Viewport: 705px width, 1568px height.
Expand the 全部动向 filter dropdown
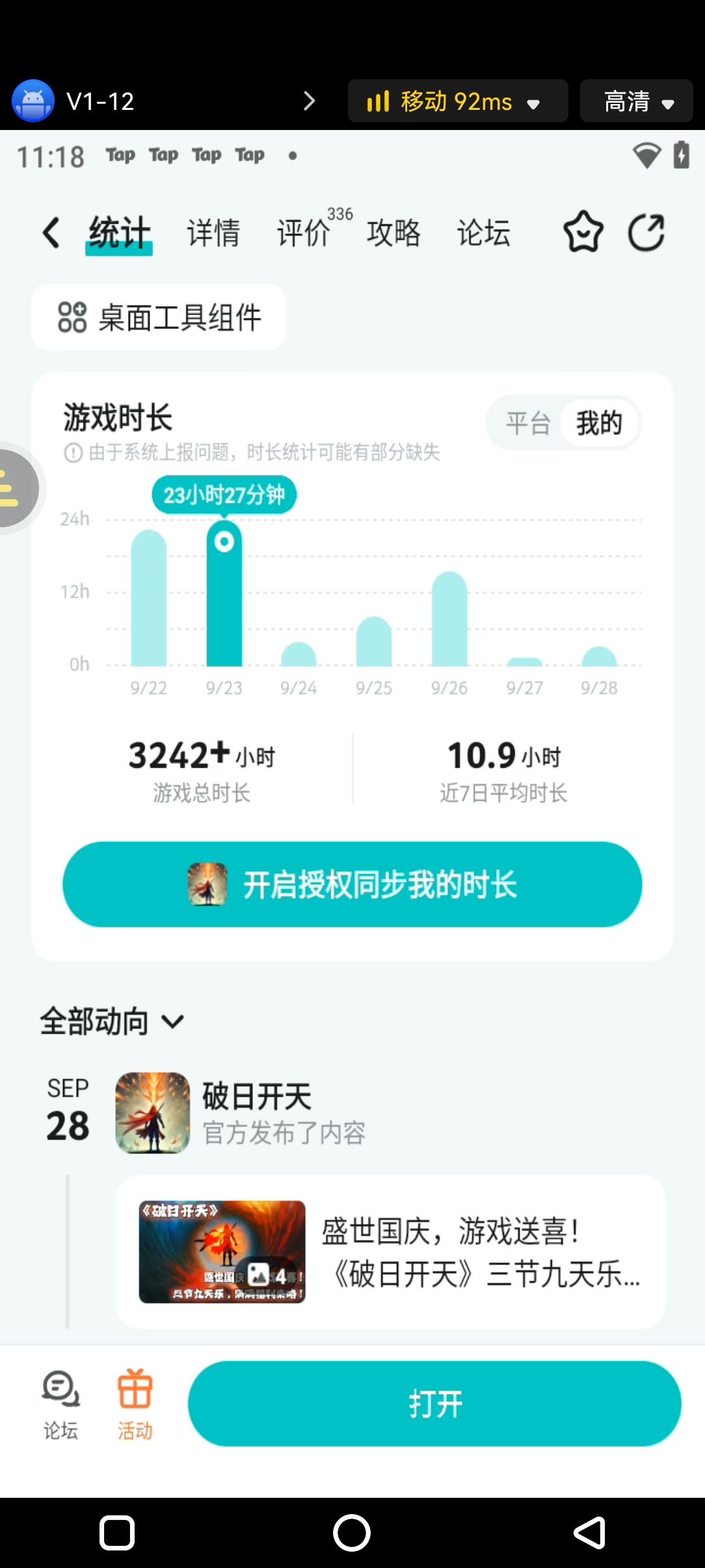coord(173,1021)
